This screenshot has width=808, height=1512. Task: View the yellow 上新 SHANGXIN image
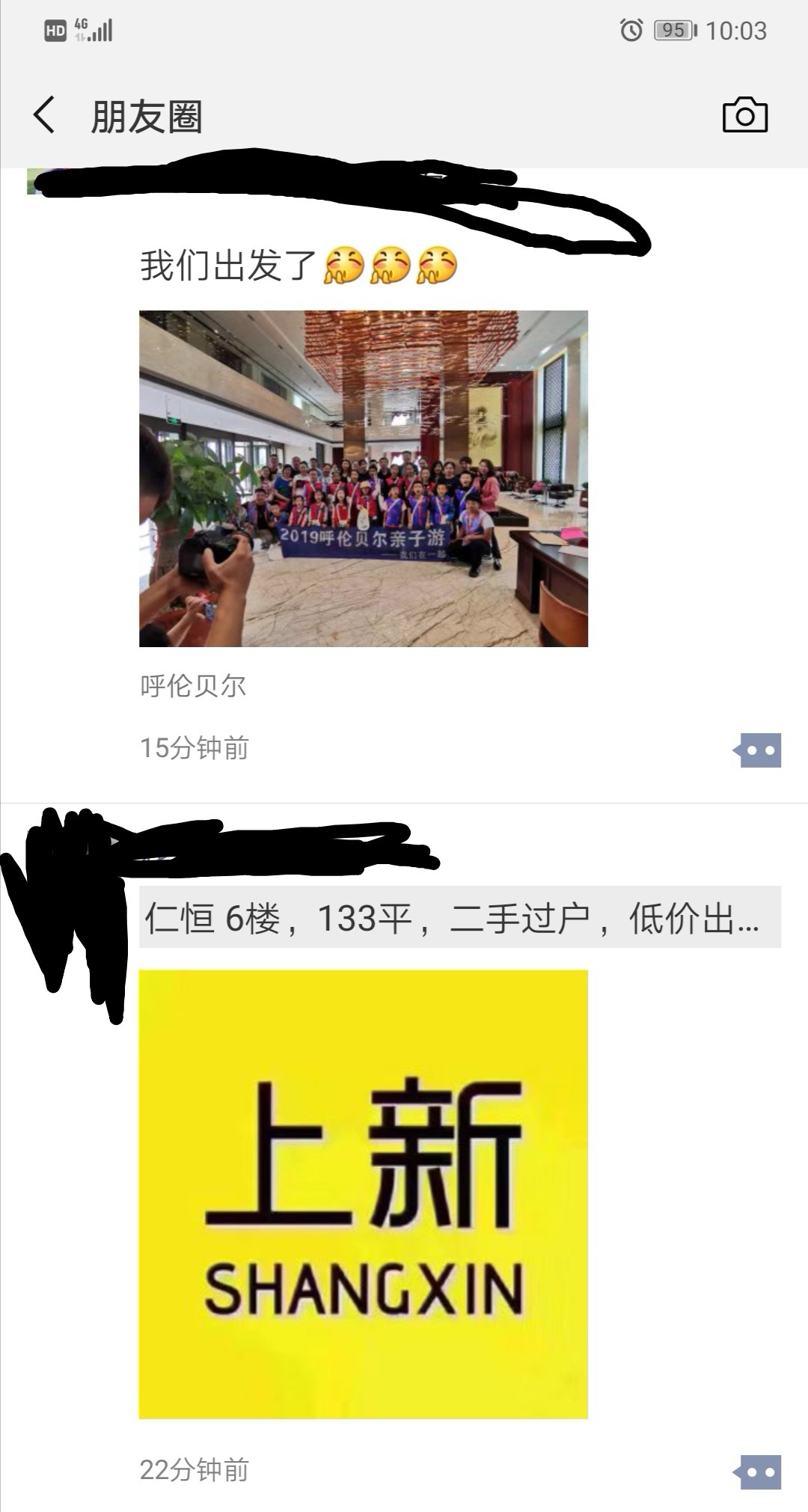(363, 1194)
